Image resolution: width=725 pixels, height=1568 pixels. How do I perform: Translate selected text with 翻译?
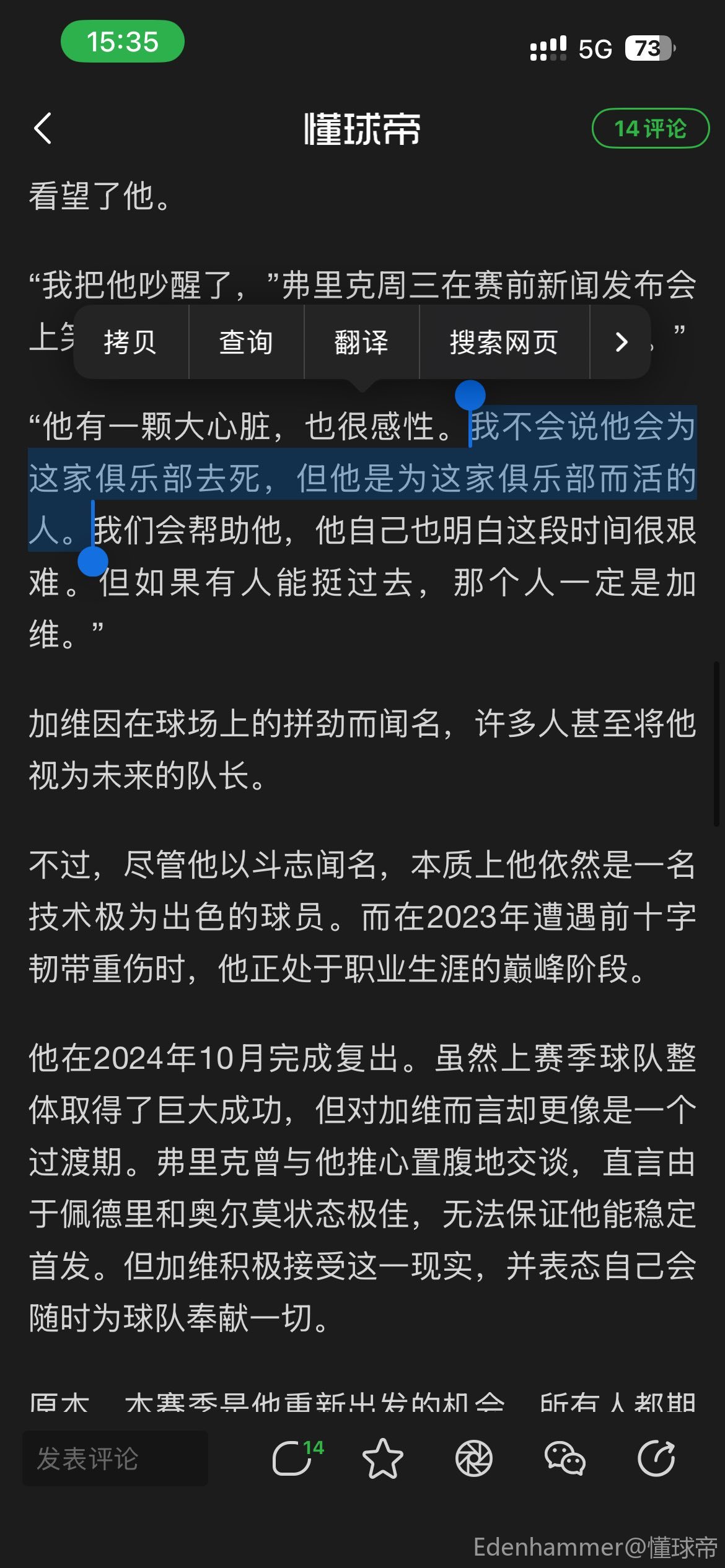click(x=361, y=342)
